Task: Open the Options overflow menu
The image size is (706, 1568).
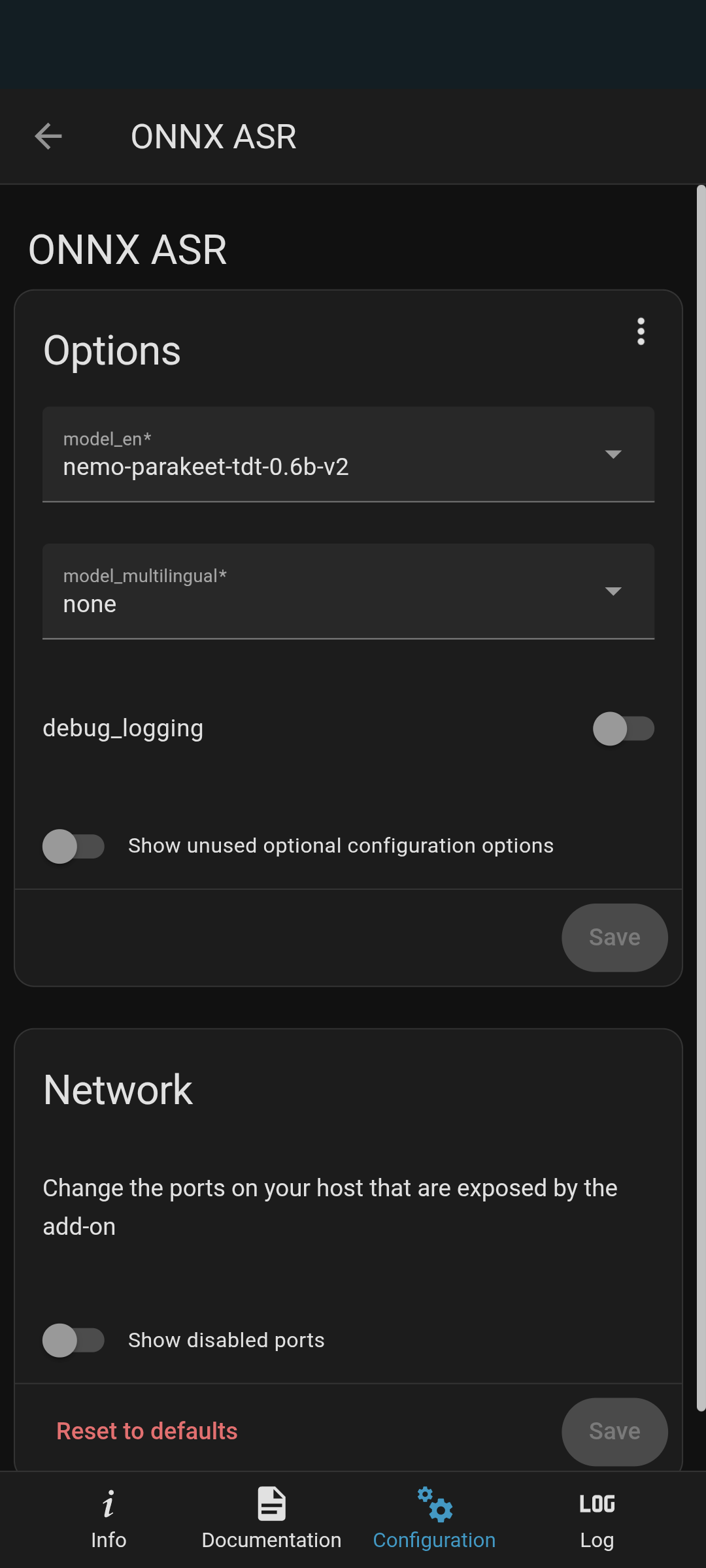Action: tap(641, 332)
